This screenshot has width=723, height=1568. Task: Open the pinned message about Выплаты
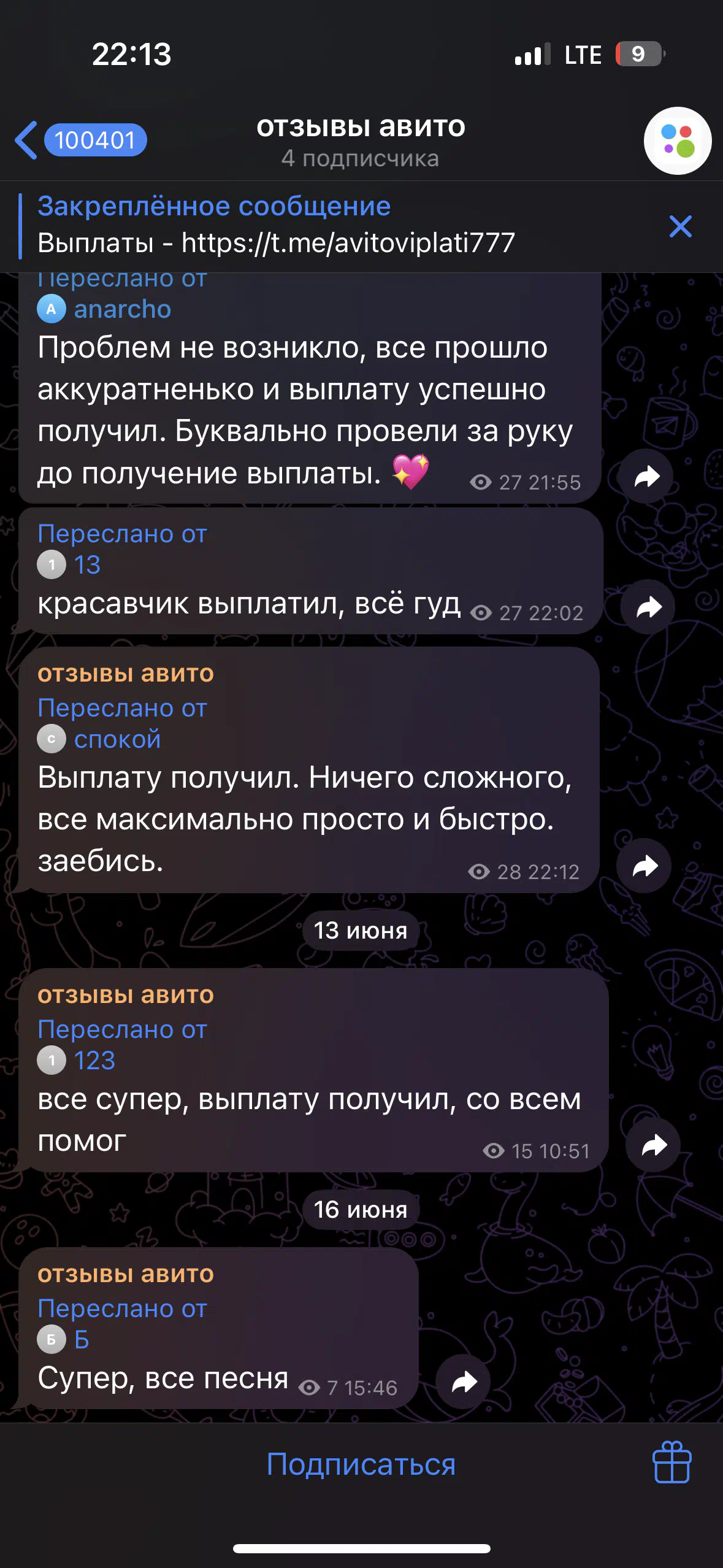(x=276, y=225)
